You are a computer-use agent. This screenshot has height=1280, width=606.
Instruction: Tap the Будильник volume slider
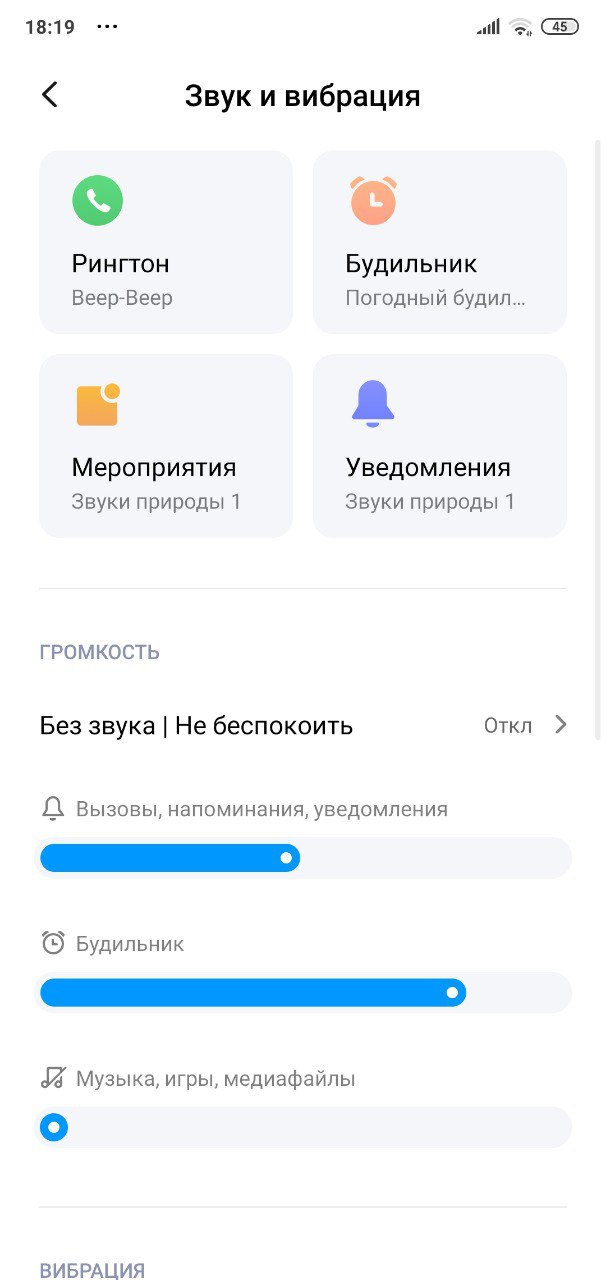point(303,993)
